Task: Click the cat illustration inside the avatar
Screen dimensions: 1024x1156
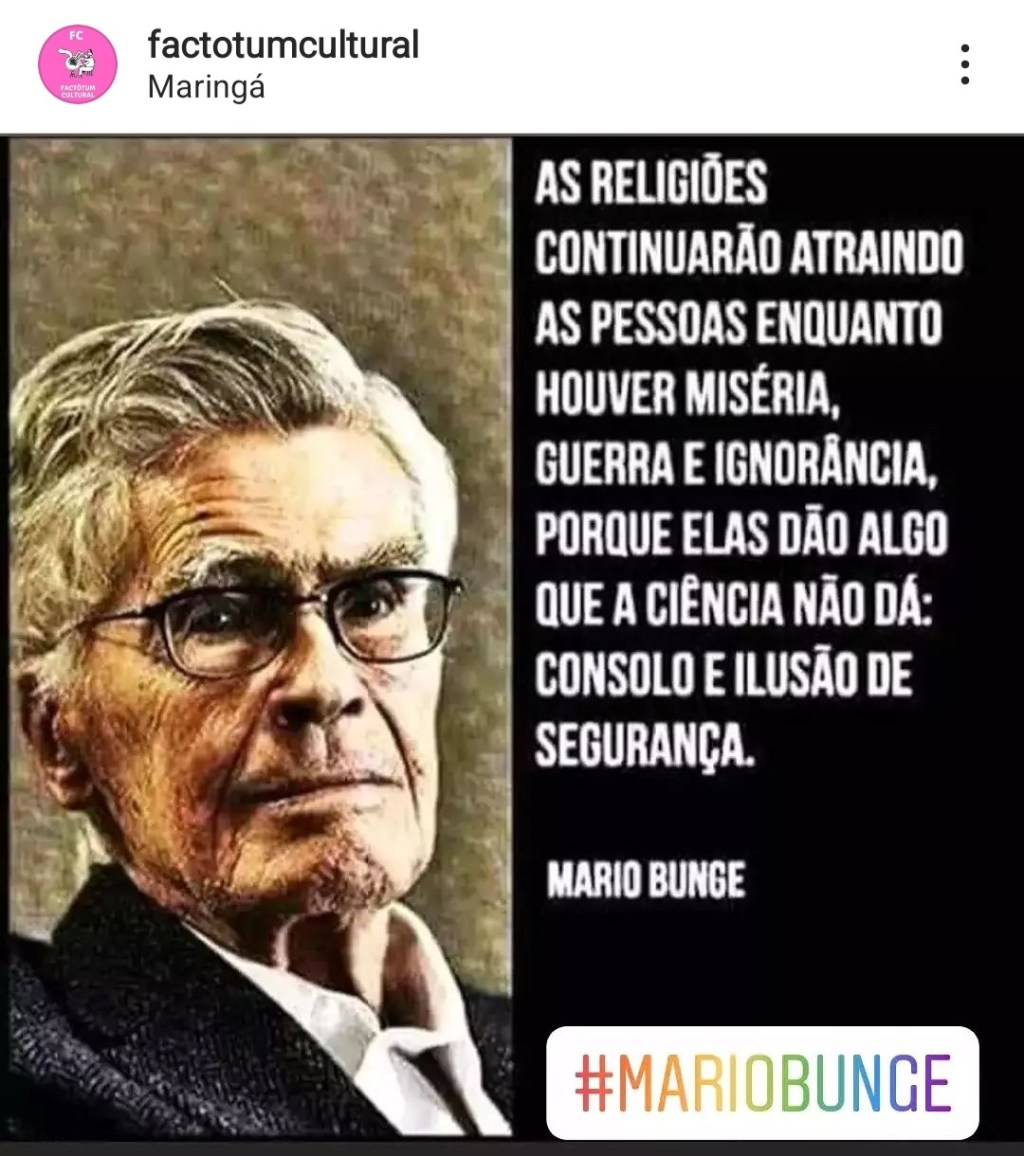Action: 78,62
